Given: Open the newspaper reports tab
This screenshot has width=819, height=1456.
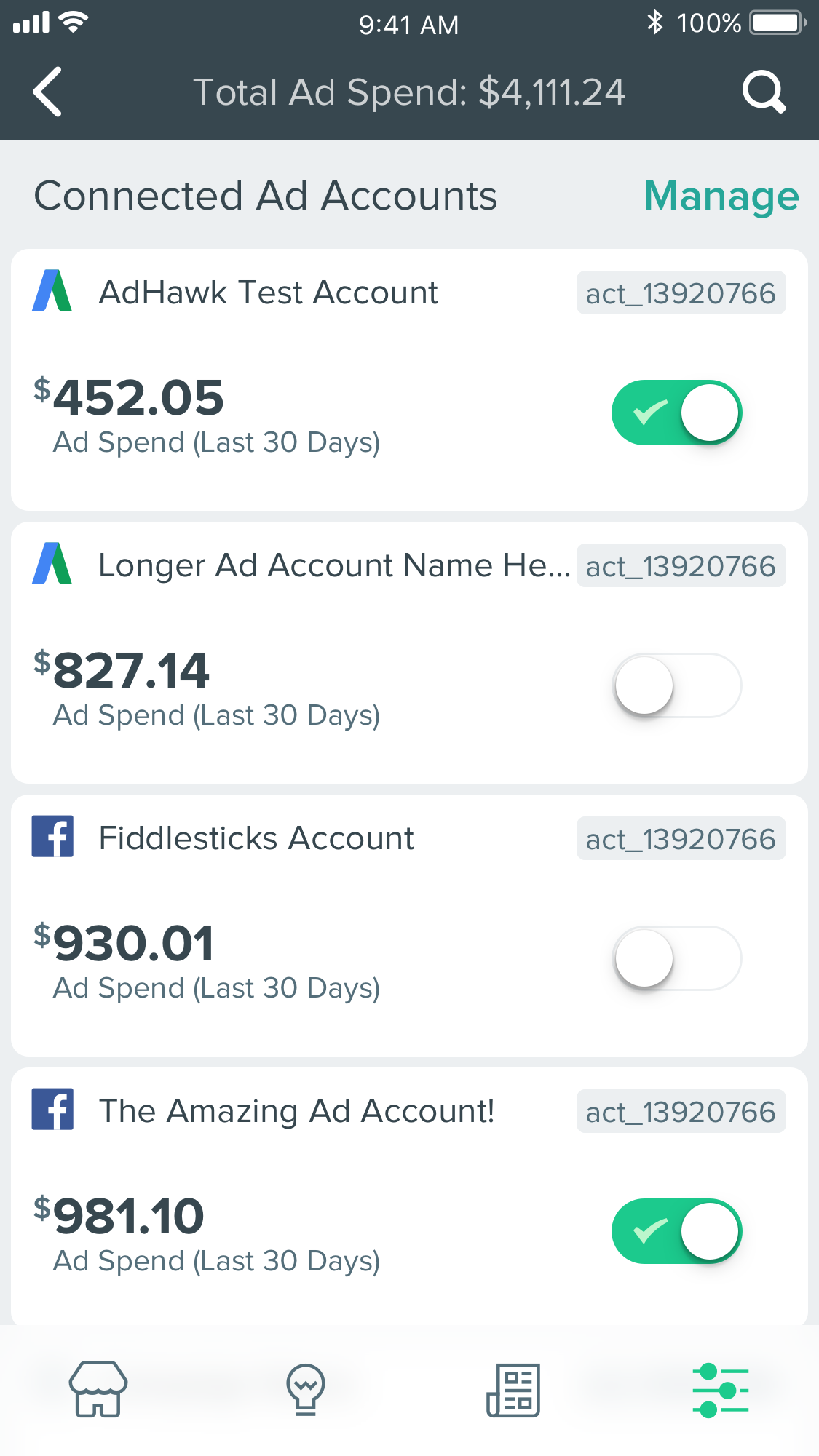Looking at the screenshot, I should click(513, 1389).
